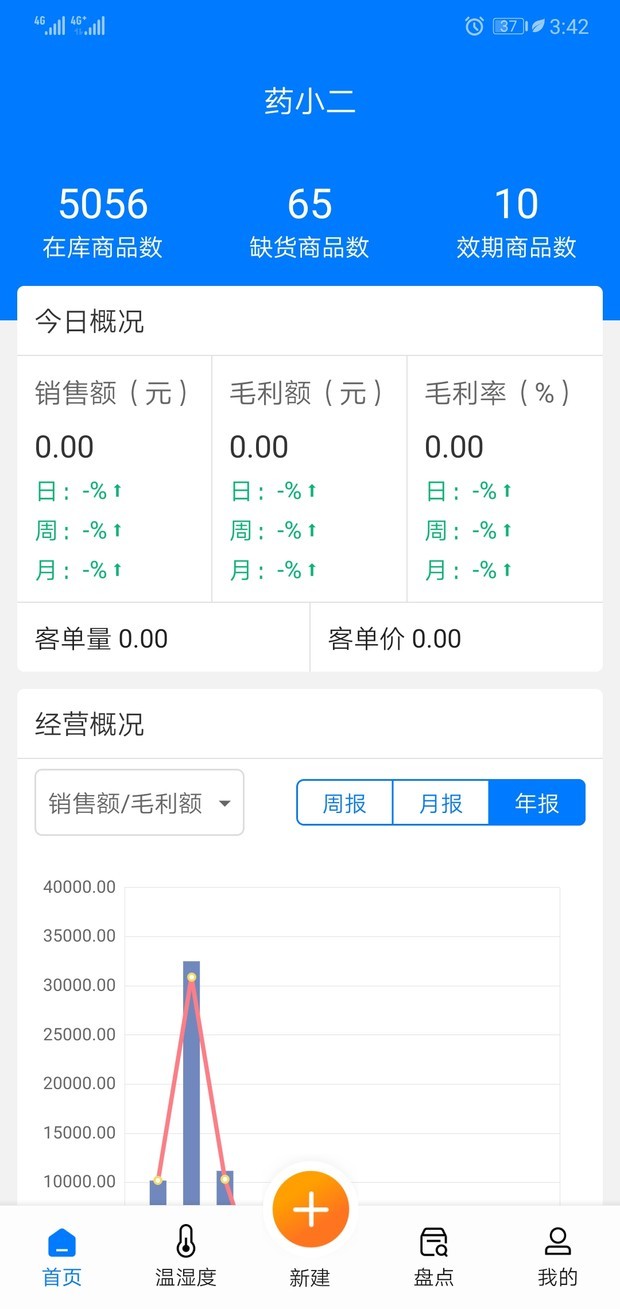
Task: Tap the orange plus 新建 button
Action: coord(310,1211)
